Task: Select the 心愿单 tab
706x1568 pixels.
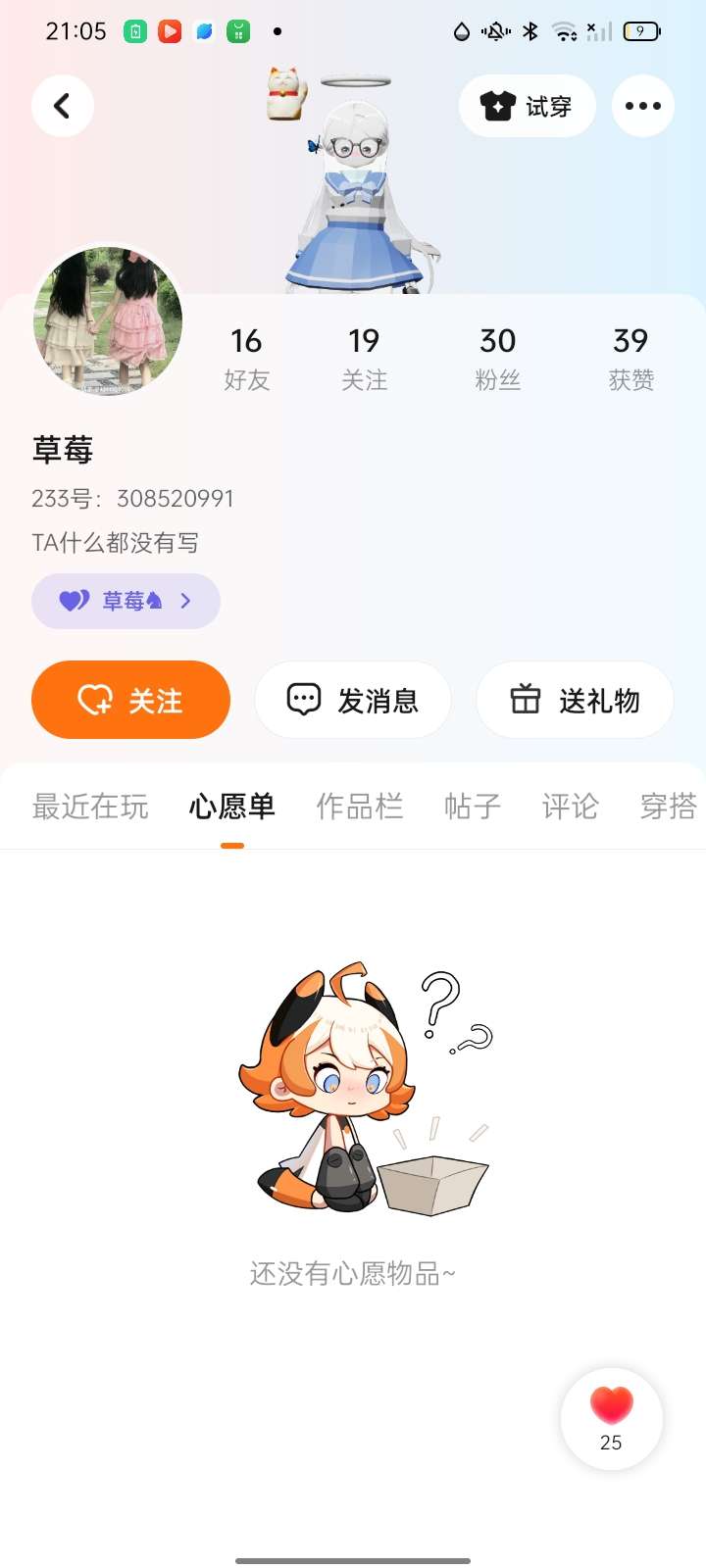Action: pyautogui.click(x=232, y=807)
